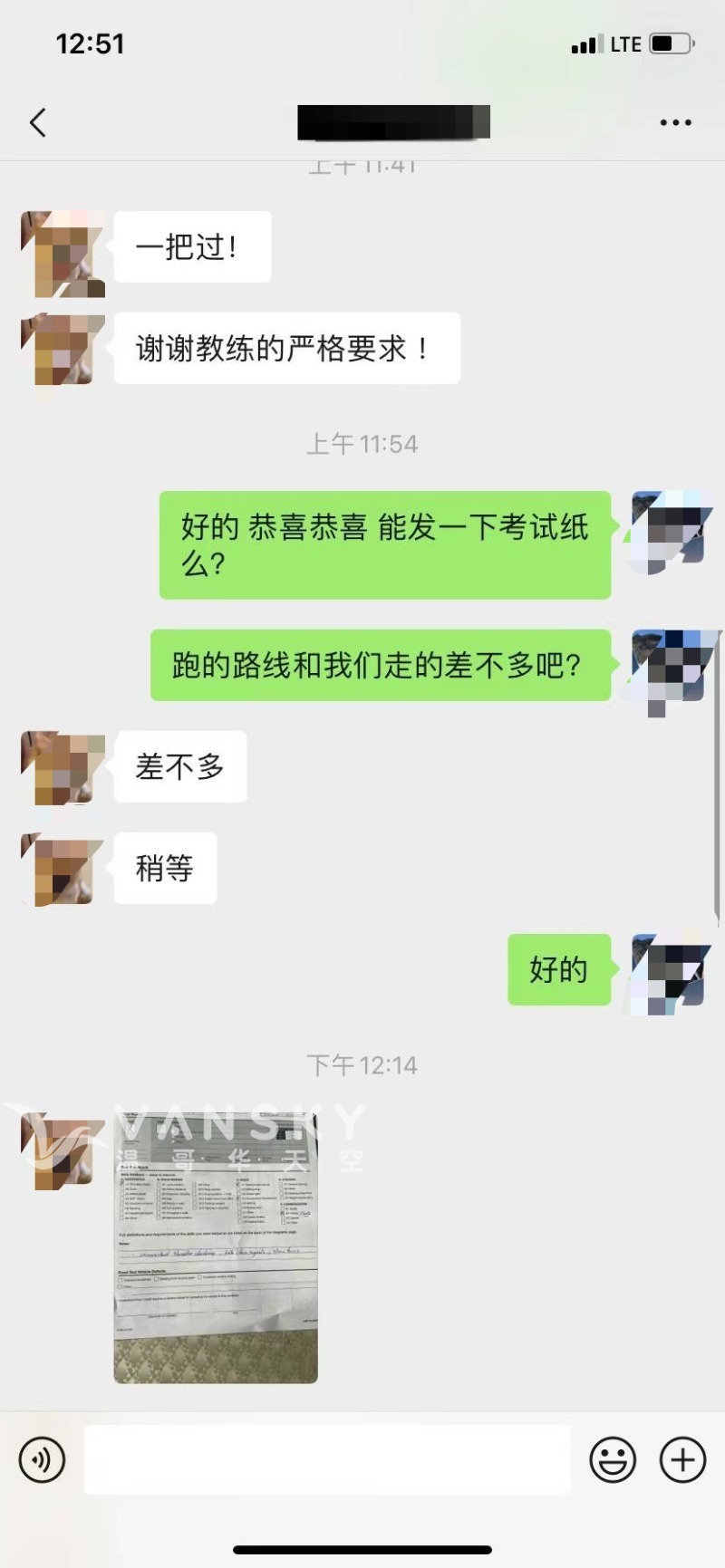Tap the green '好的' reply bubble

pos(558,970)
